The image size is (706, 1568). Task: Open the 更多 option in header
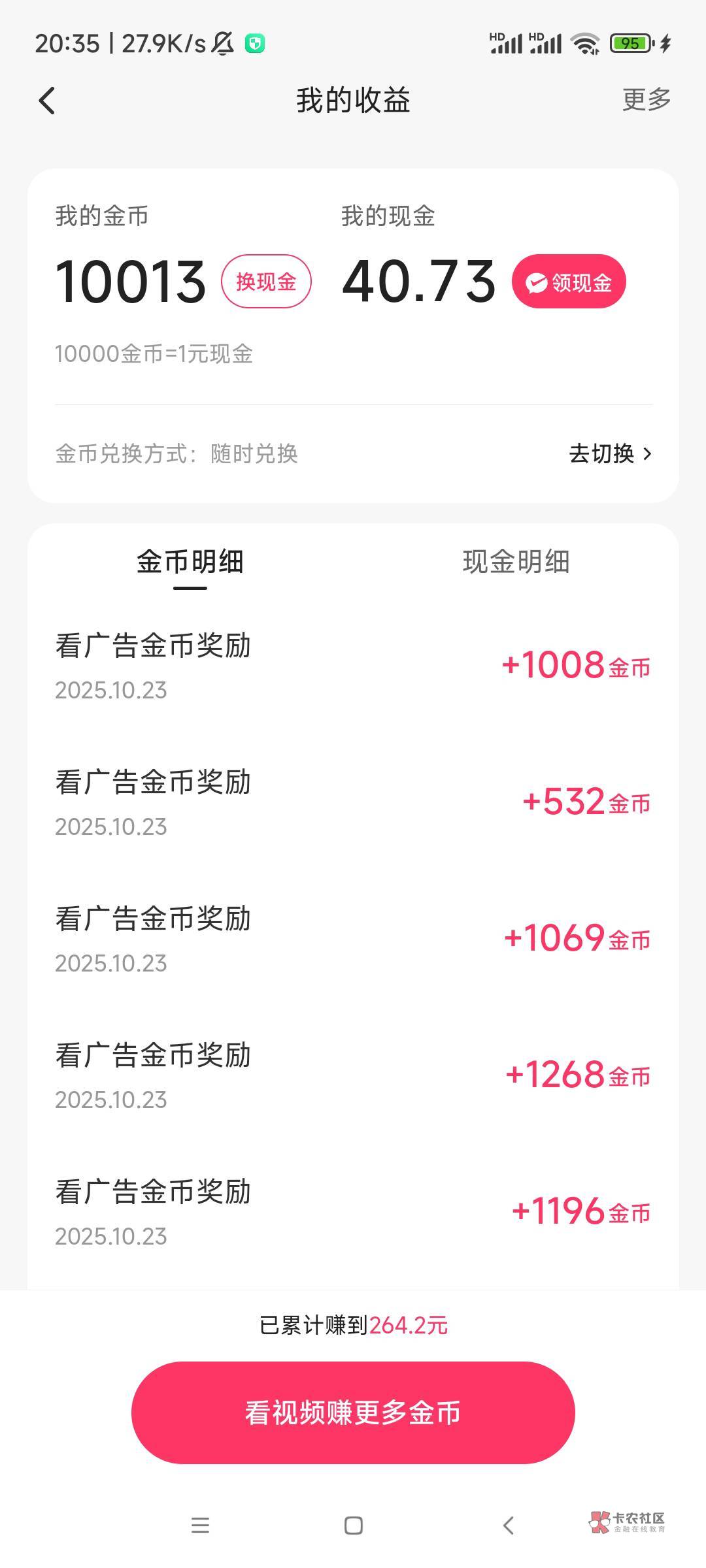[x=647, y=99]
